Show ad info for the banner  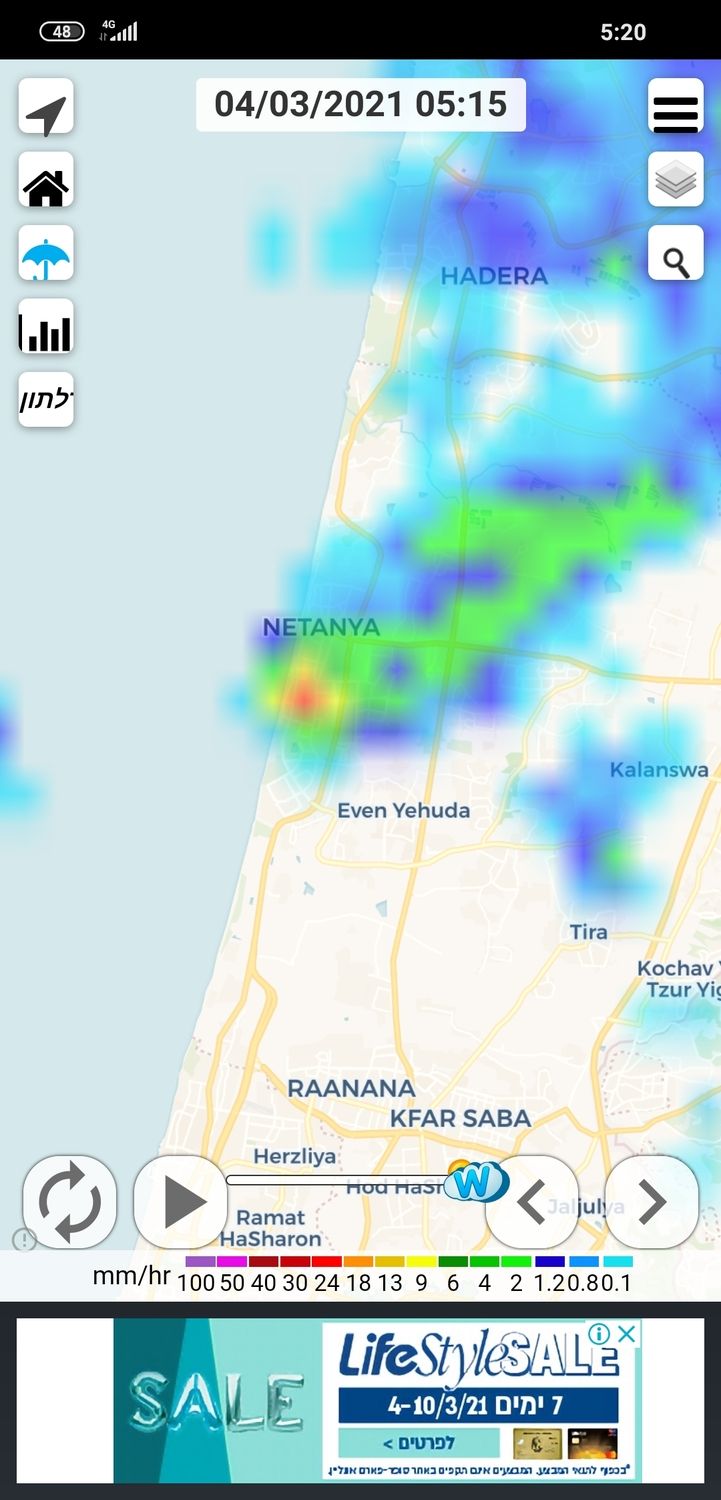click(x=600, y=1334)
